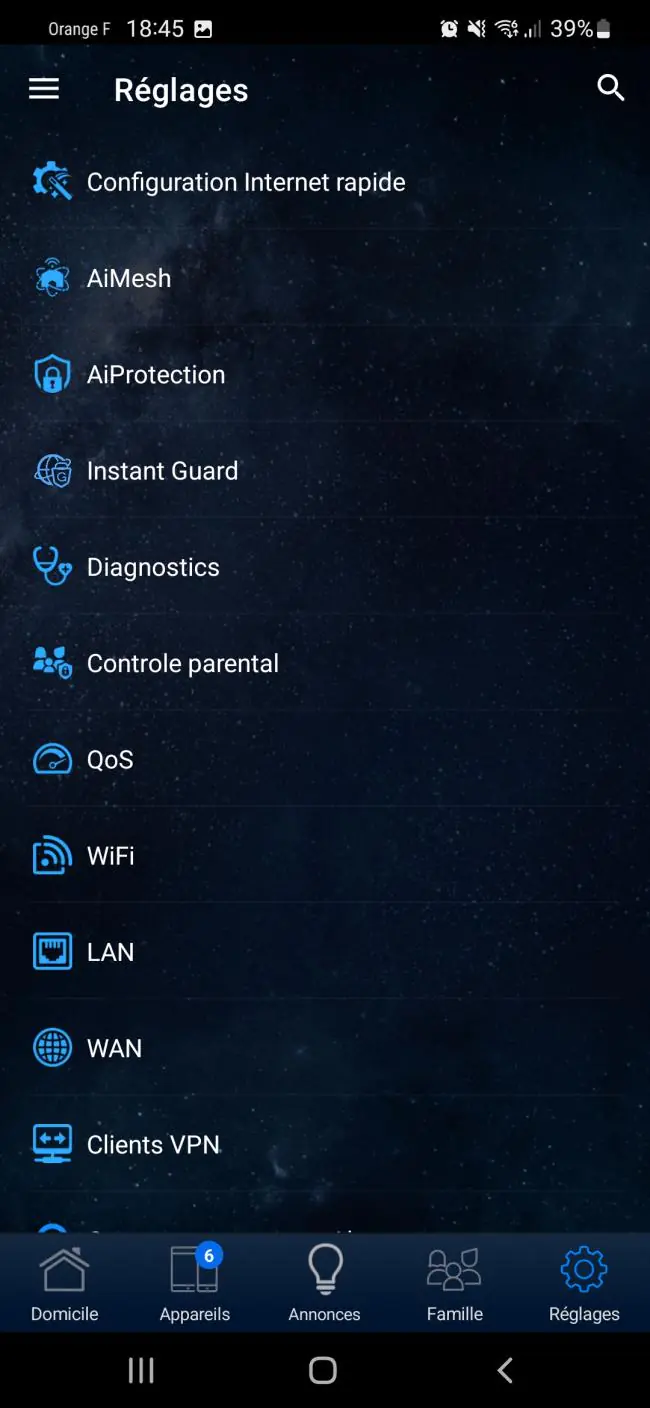Tap the system back button
The image size is (650, 1408).
[505, 1370]
